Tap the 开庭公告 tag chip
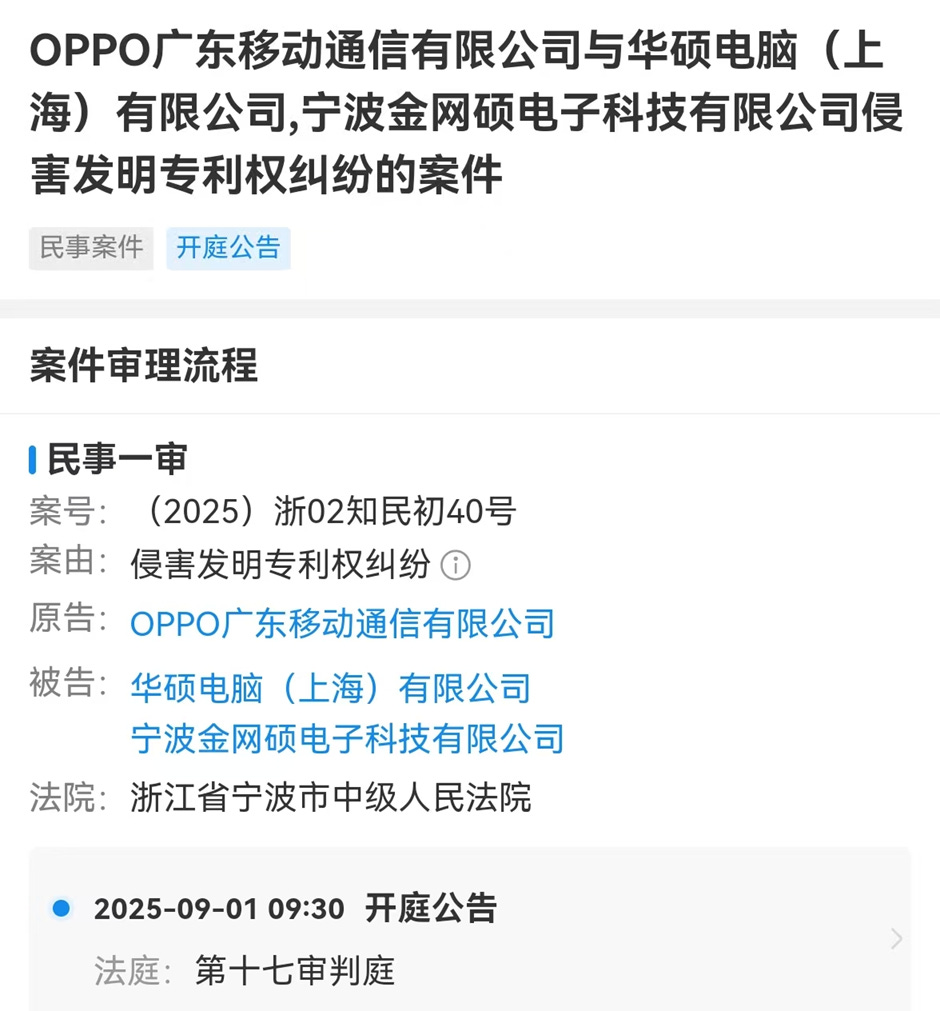The height and width of the screenshot is (1011, 940). (228, 248)
